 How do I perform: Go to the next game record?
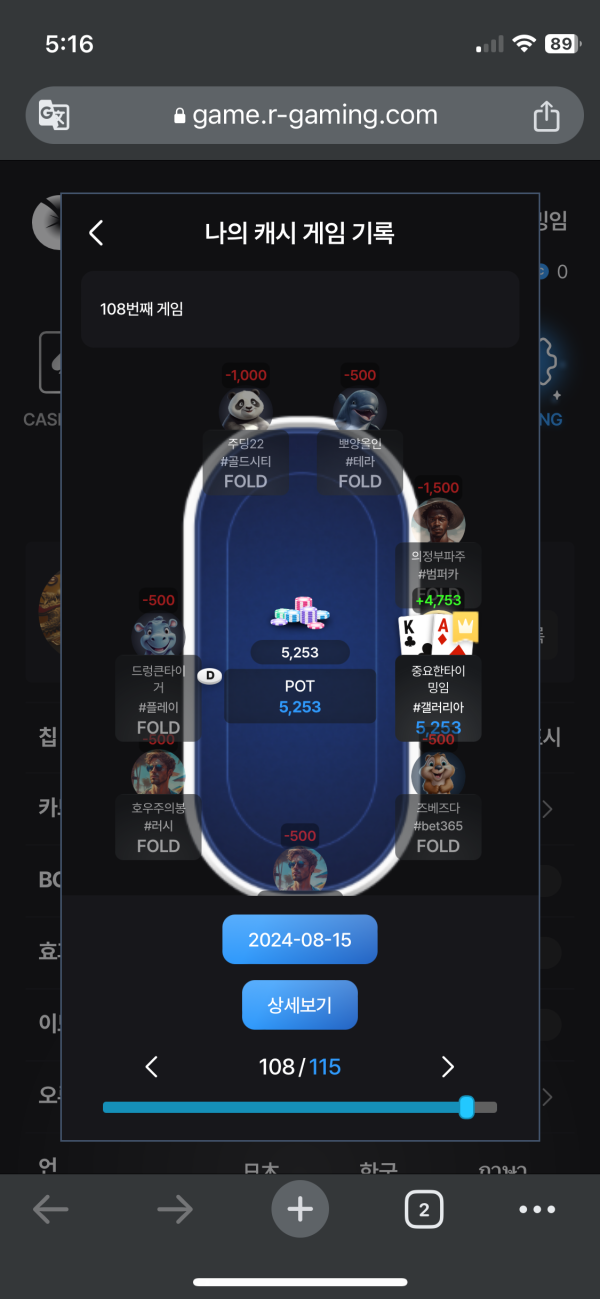[448, 1067]
